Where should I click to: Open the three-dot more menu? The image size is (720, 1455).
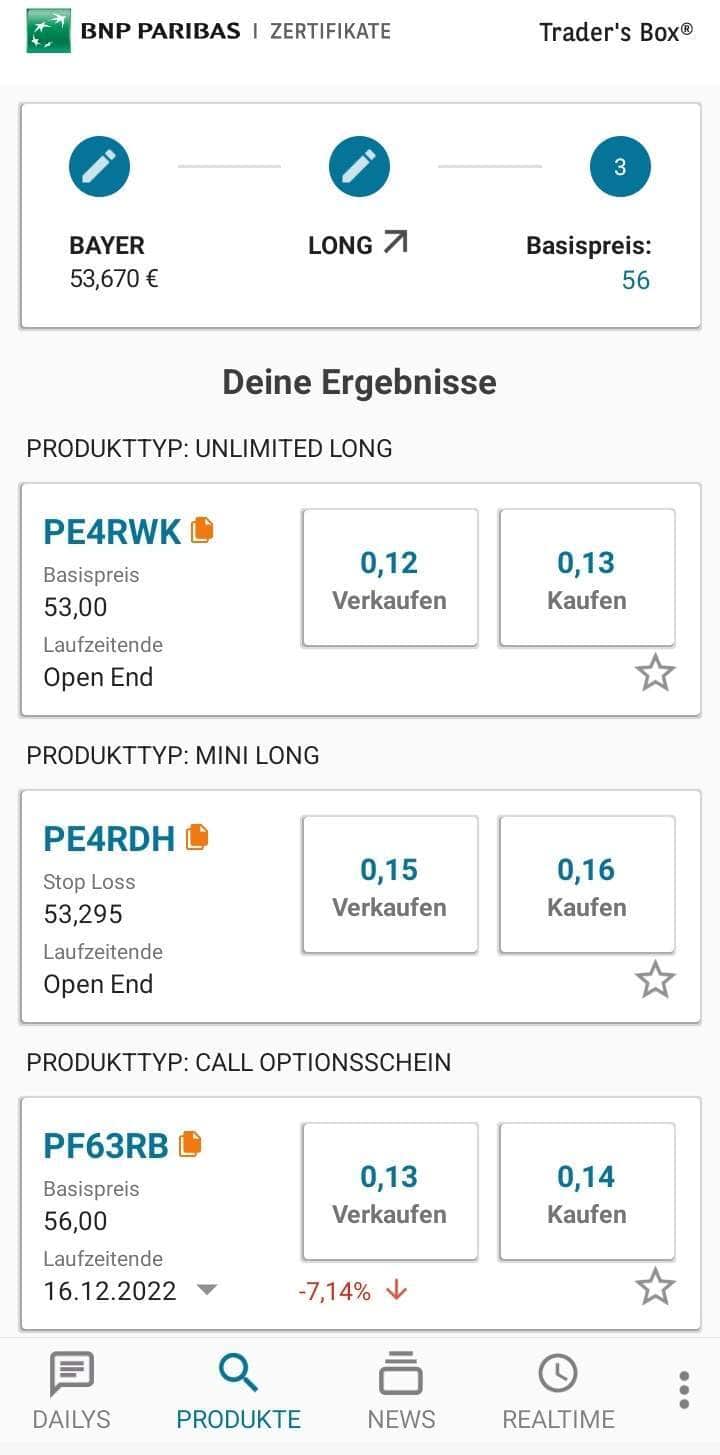(684, 1391)
